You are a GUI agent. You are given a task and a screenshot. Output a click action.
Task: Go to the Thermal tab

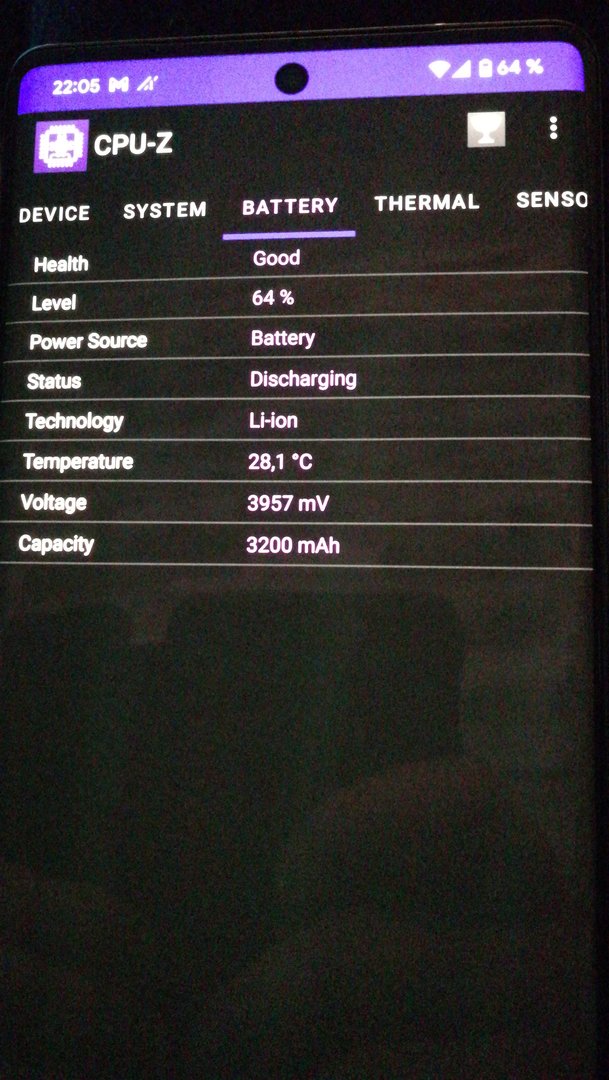[x=427, y=203]
